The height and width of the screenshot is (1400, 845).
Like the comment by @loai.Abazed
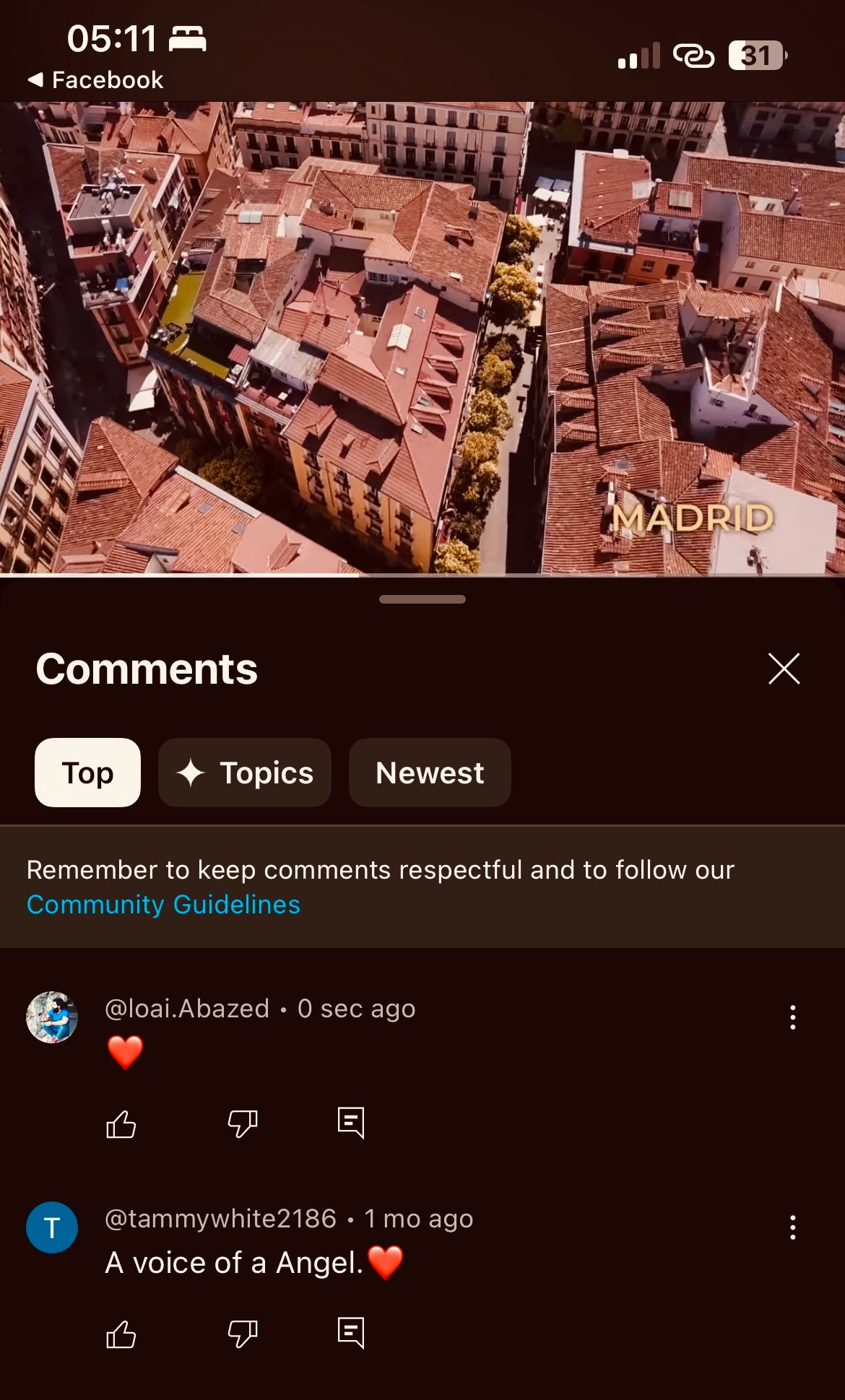click(x=121, y=1123)
